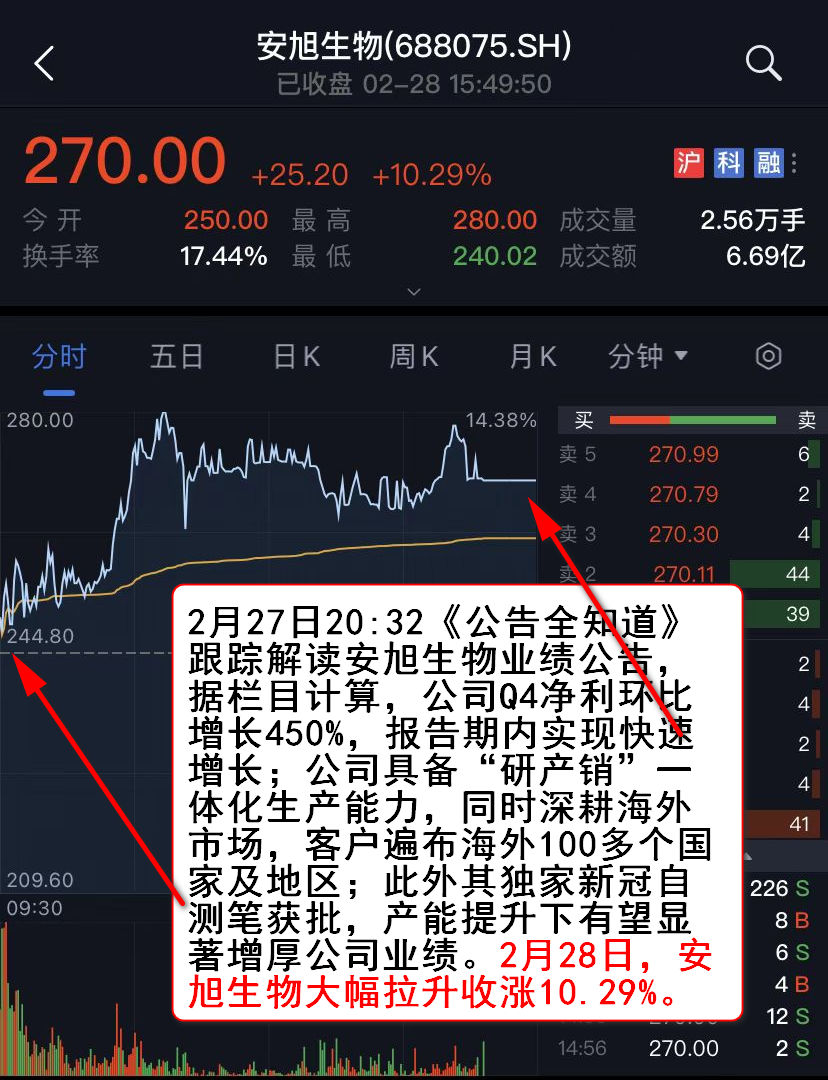Open the more tags menu beside 融

coord(795,163)
